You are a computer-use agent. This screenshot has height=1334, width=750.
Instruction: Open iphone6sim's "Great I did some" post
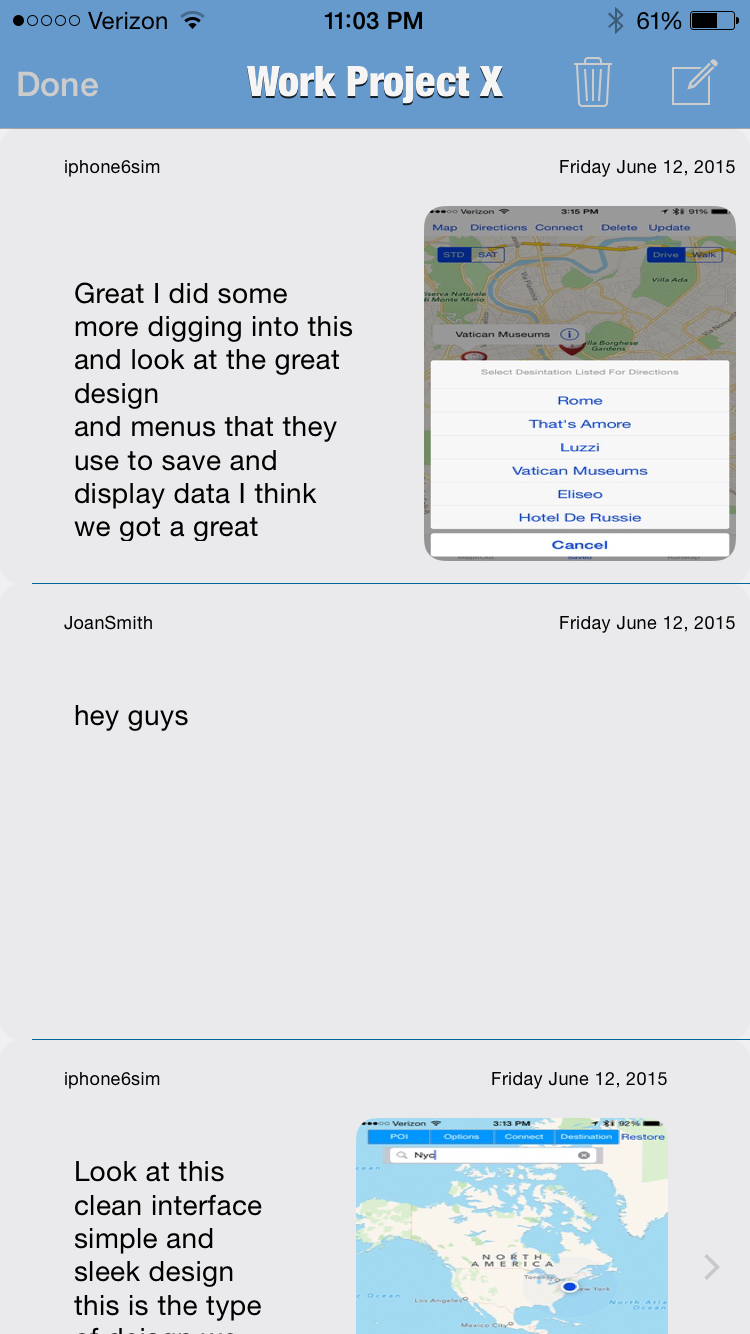pos(213,410)
